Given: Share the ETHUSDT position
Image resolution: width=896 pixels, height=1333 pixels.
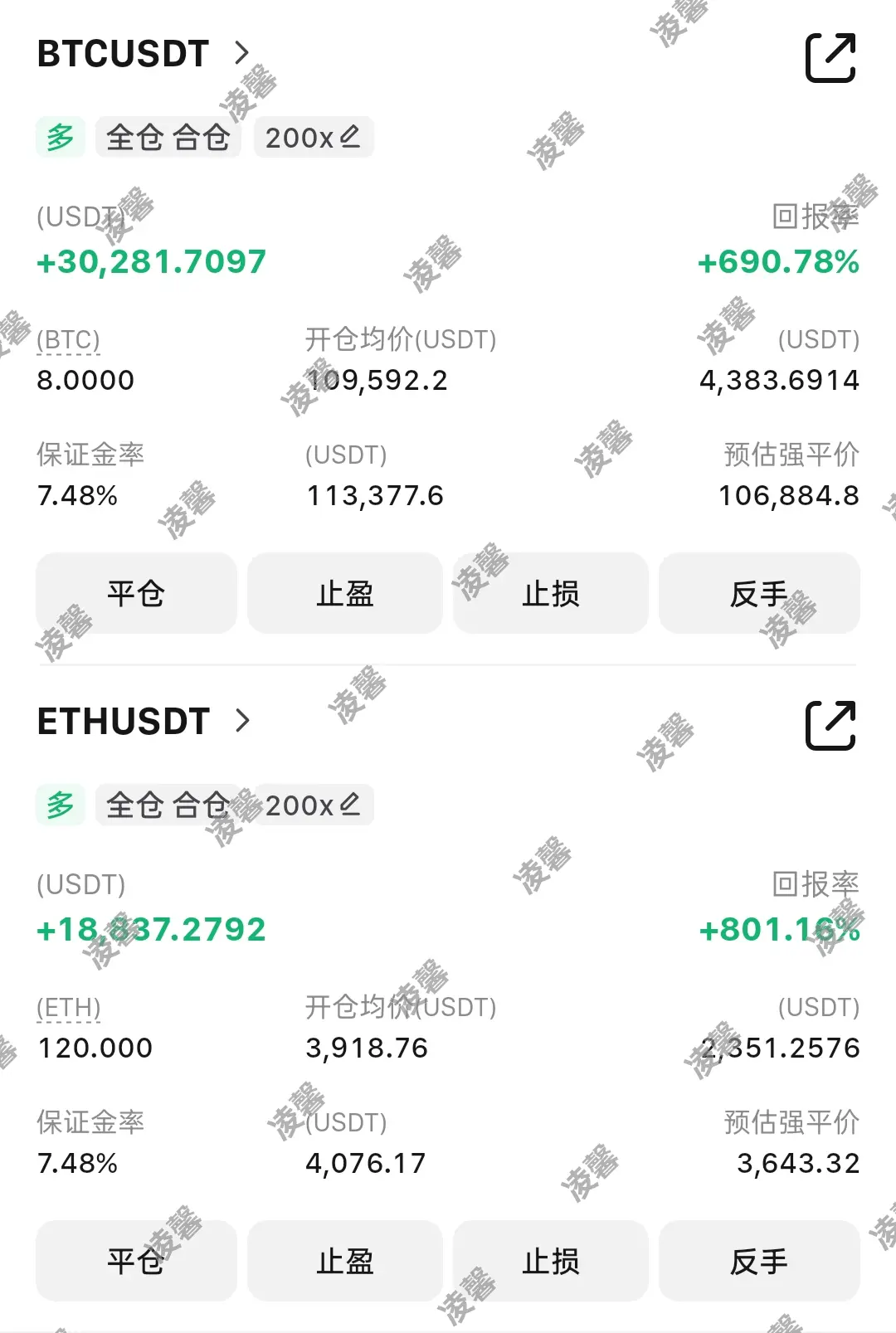Looking at the screenshot, I should tap(830, 725).
